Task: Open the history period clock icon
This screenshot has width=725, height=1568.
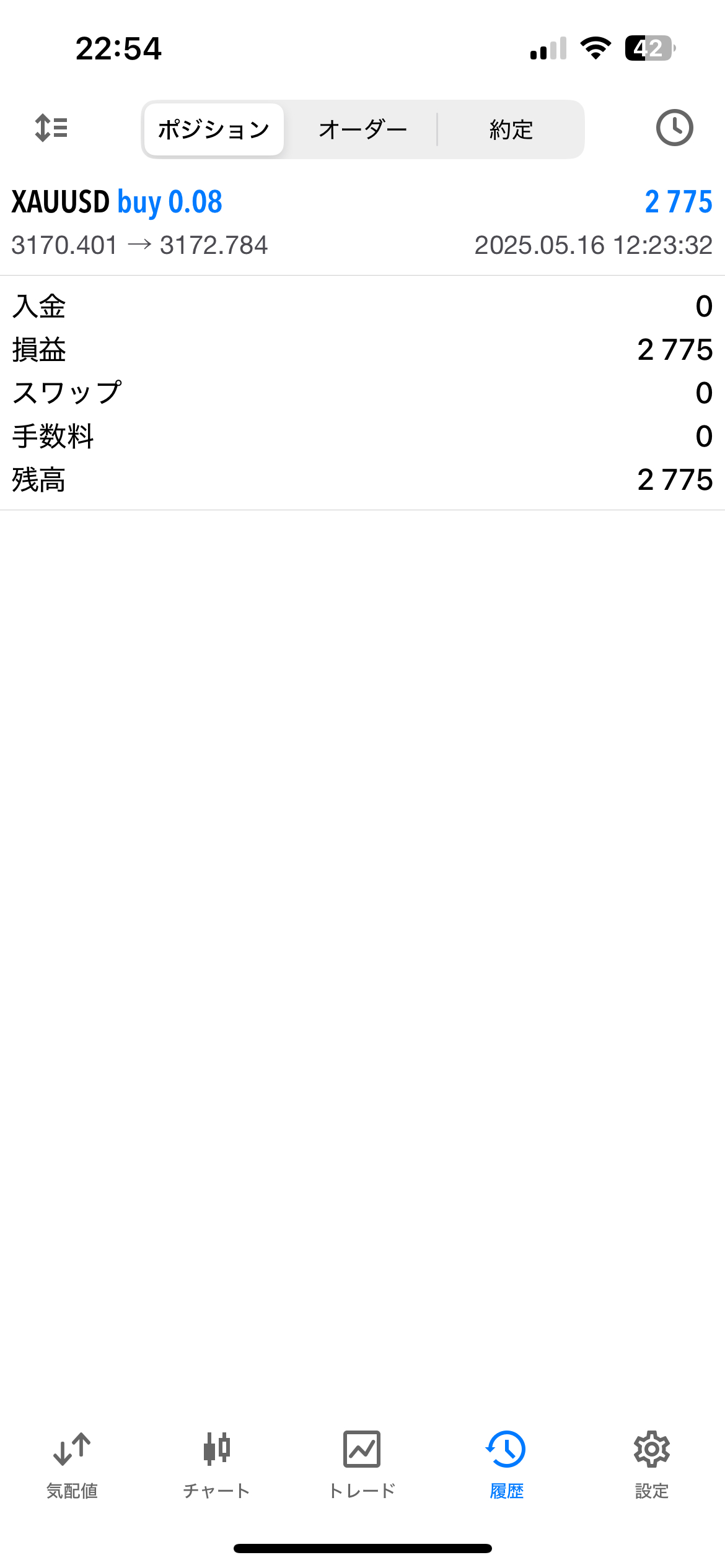Action: 674,128
